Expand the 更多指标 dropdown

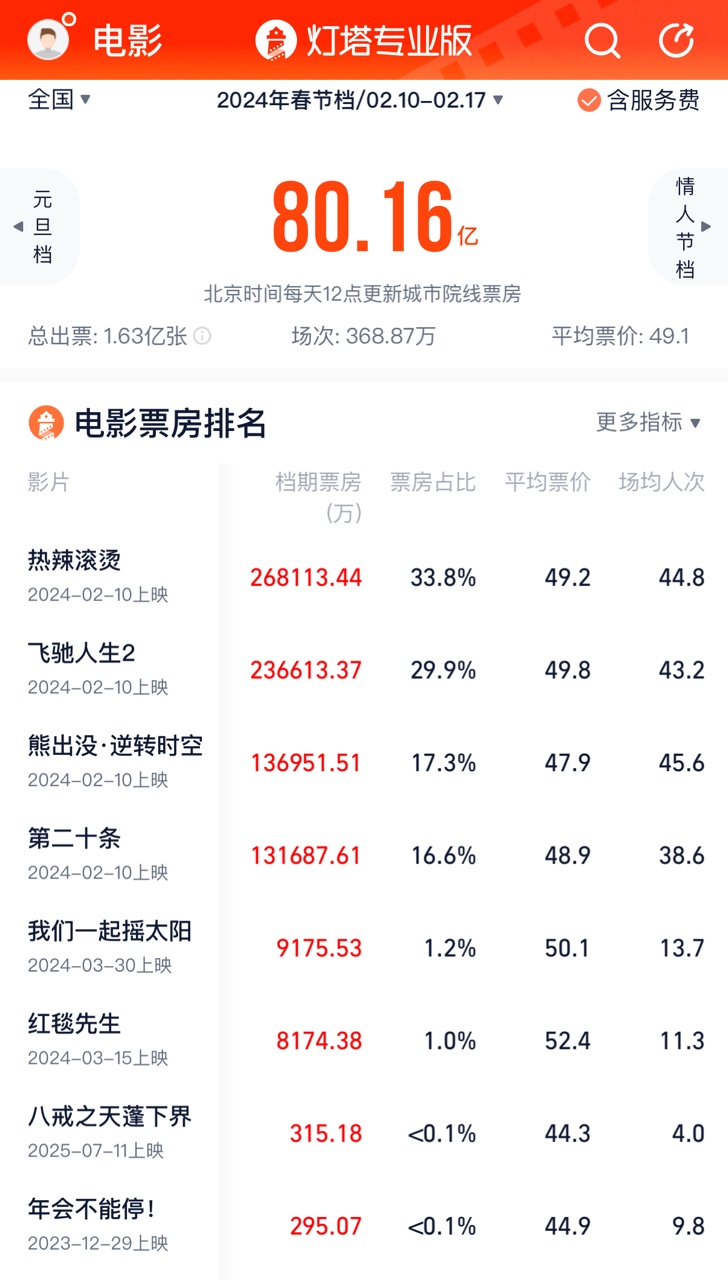(x=648, y=422)
